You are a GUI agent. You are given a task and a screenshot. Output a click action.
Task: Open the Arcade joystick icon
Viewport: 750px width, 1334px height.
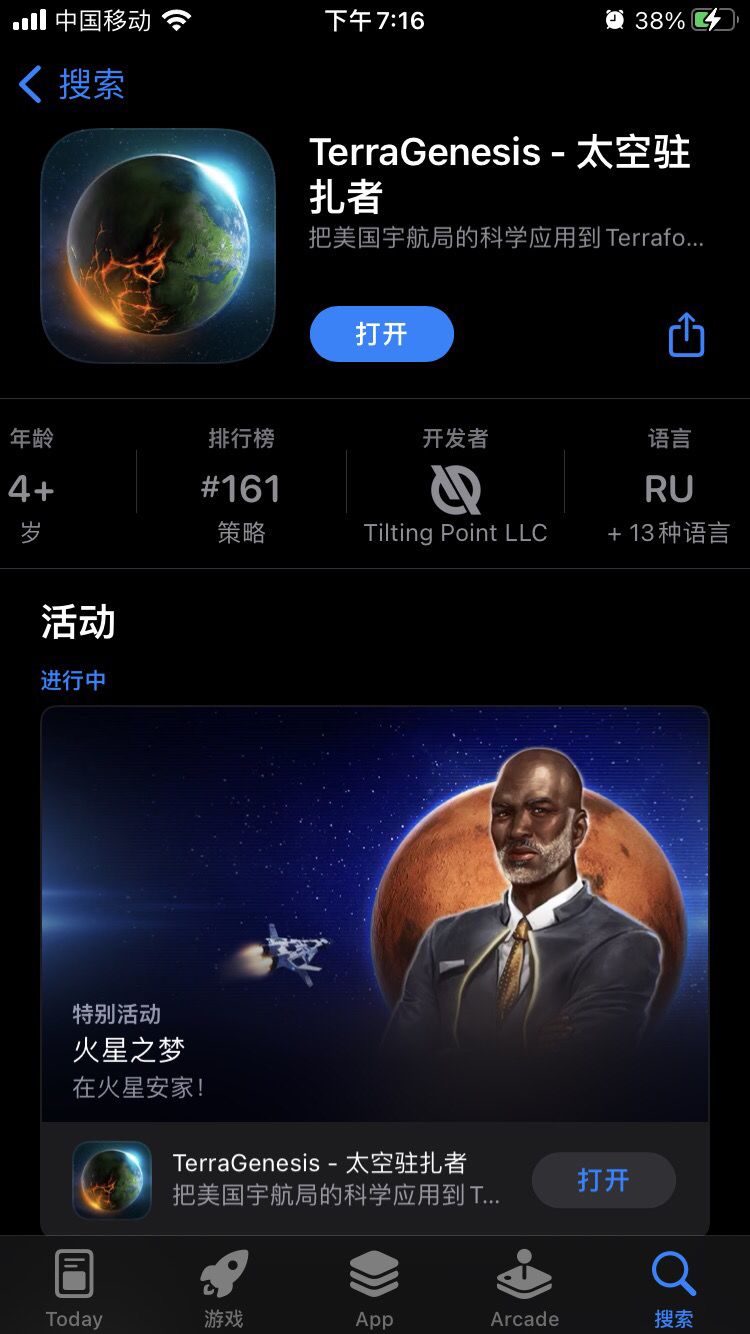pyautogui.click(x=524, y=1272)
